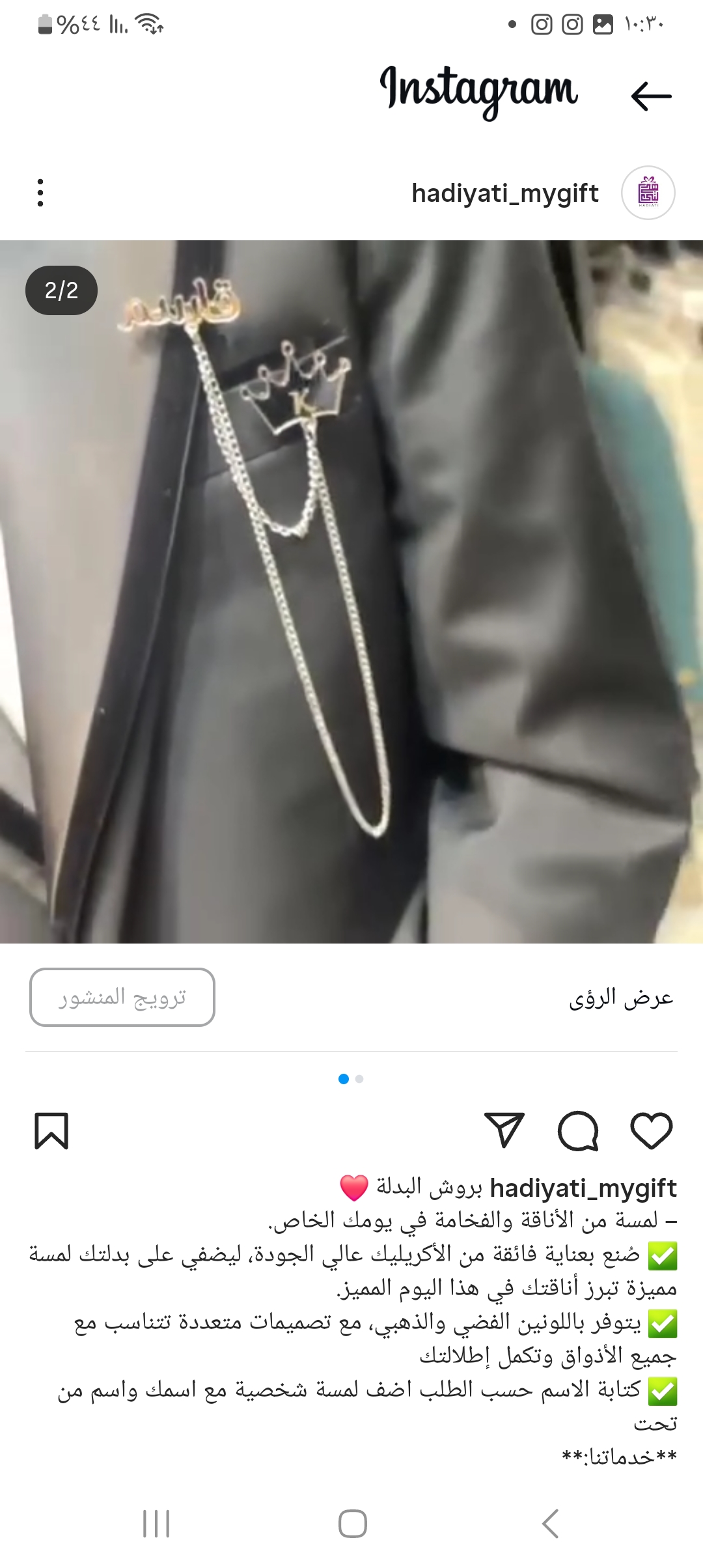The image size is (703, 1568).
Task: Open recent apps from the navigation bar
Action: click(156, 1524)
